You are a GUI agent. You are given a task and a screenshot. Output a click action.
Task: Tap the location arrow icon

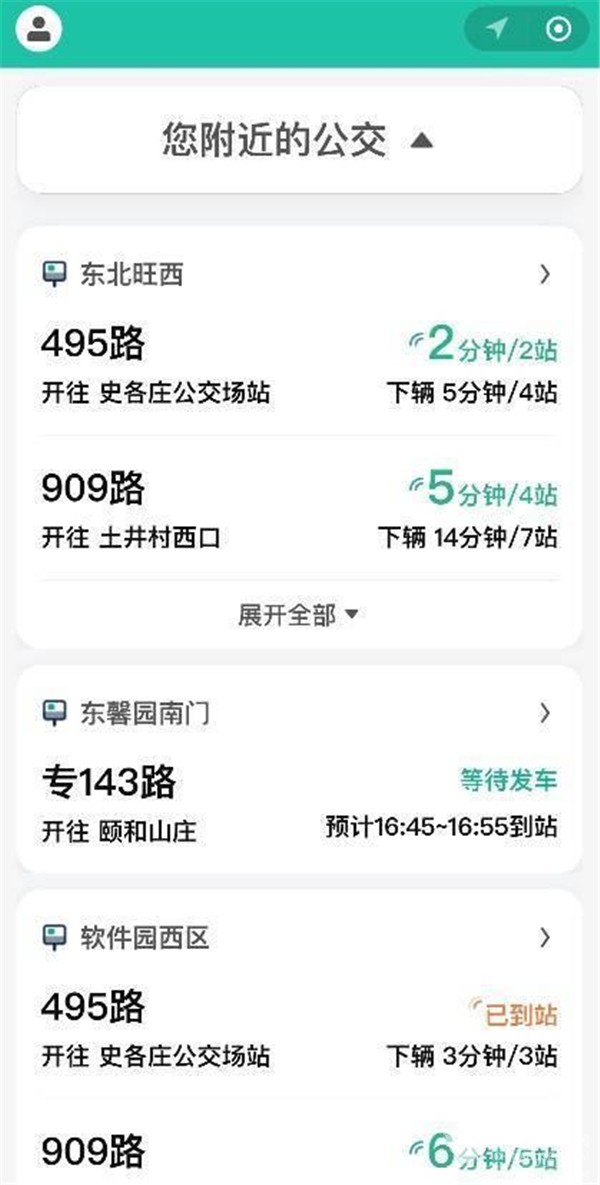497,30
